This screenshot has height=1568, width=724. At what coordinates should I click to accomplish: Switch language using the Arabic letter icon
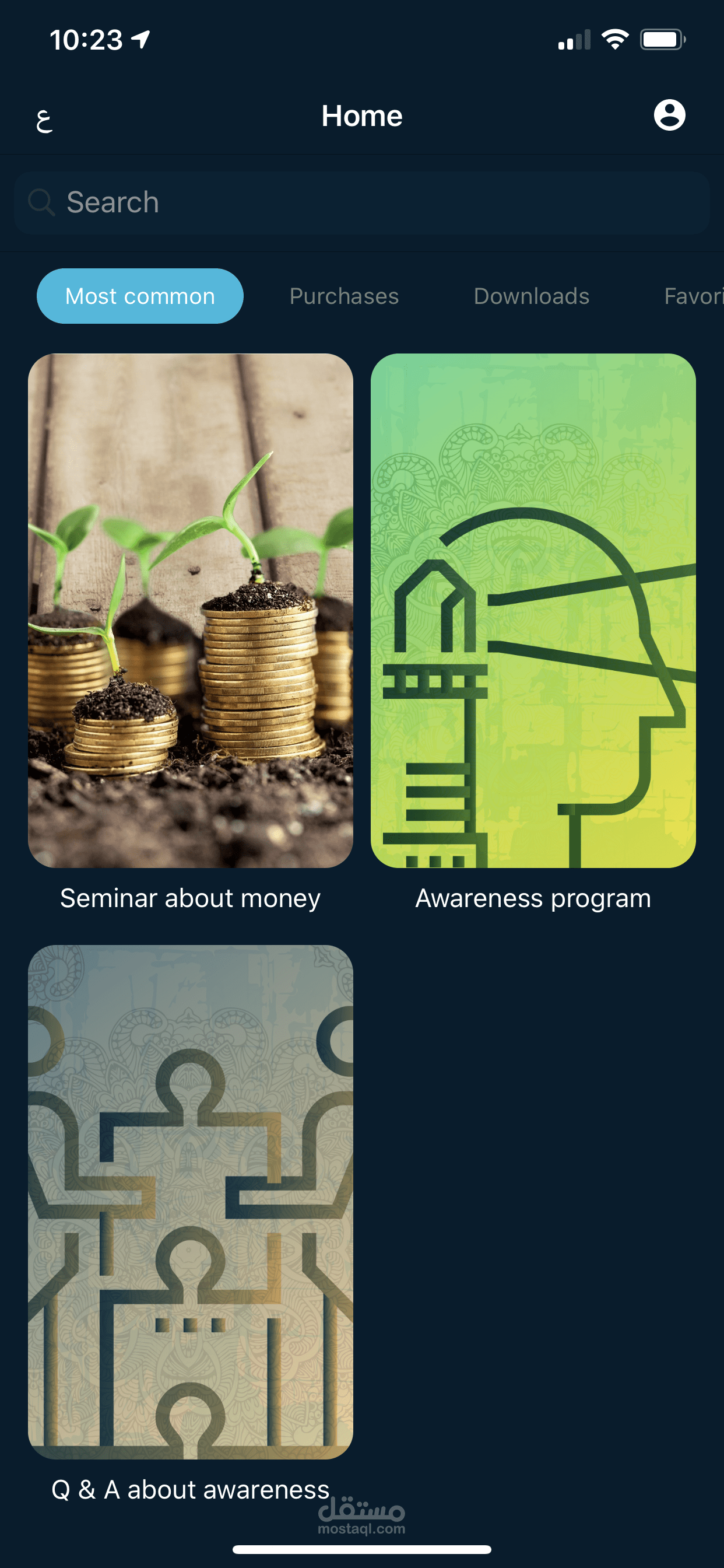point(44,120)
